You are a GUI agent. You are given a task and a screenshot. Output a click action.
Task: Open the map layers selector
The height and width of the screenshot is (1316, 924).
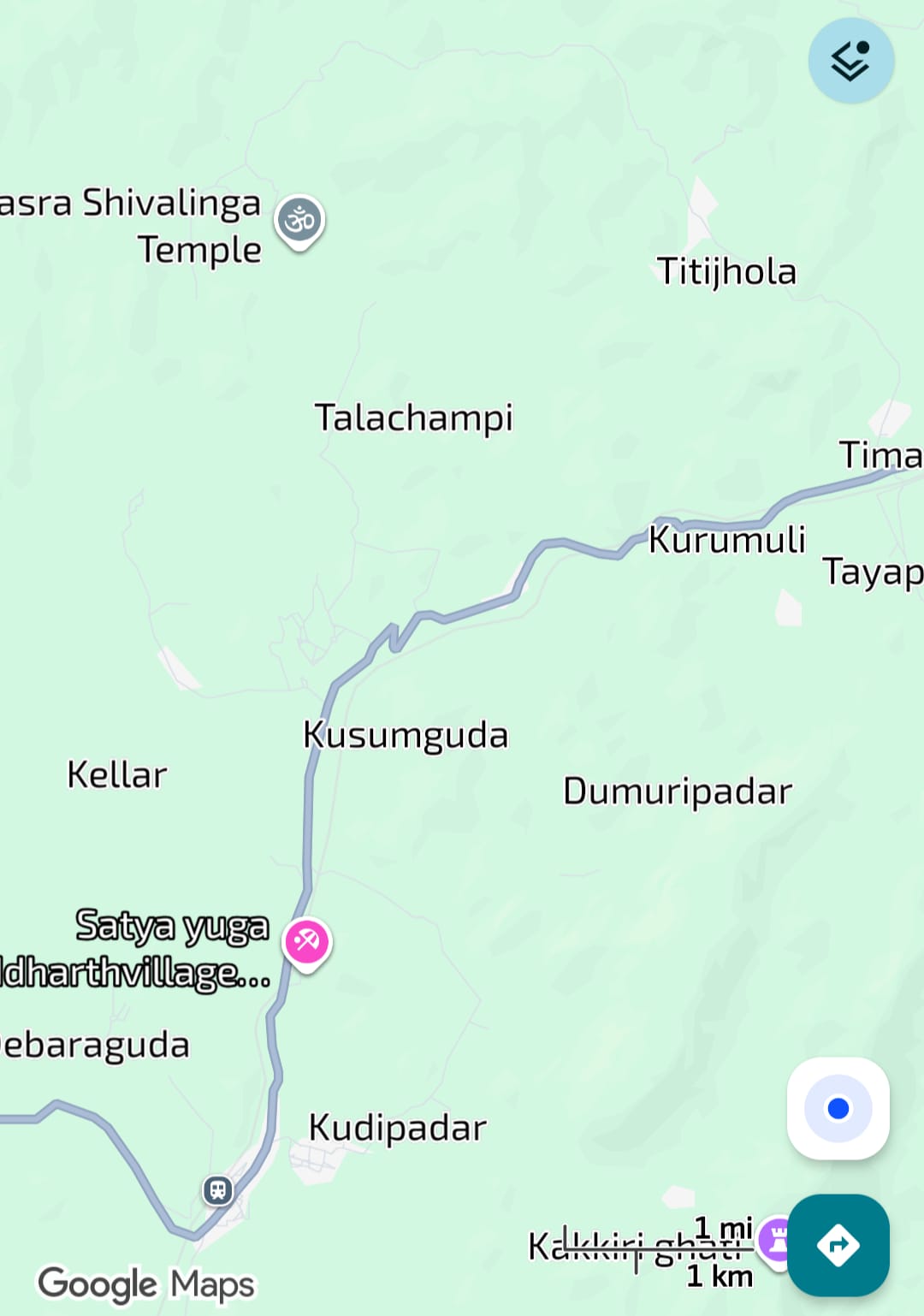pyautogui.click(x=850, y=61)
